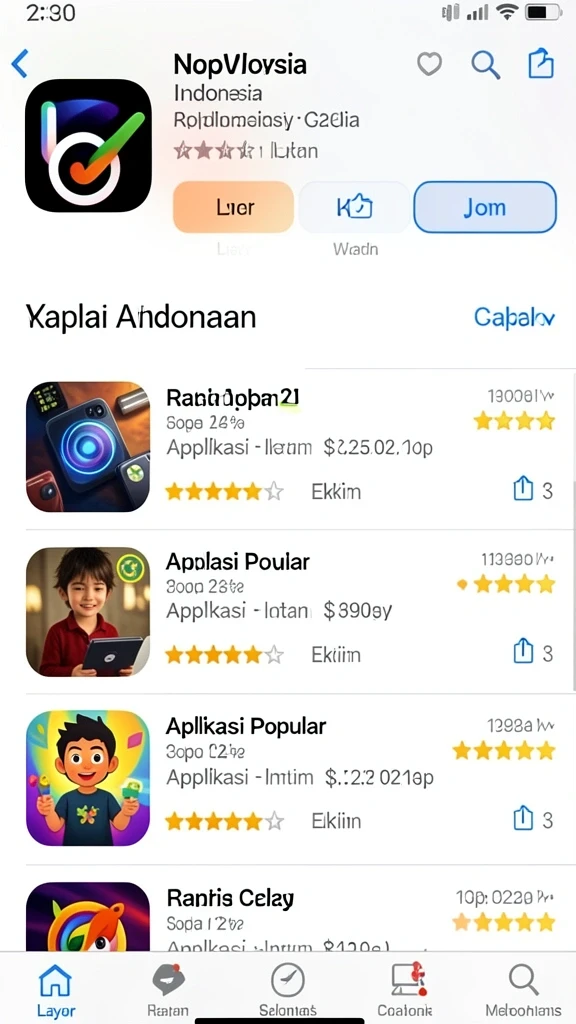This screenshot has height=1024, width=576.
Task: Switch to the Melooharas search tab
Action: tap(523, 991)
